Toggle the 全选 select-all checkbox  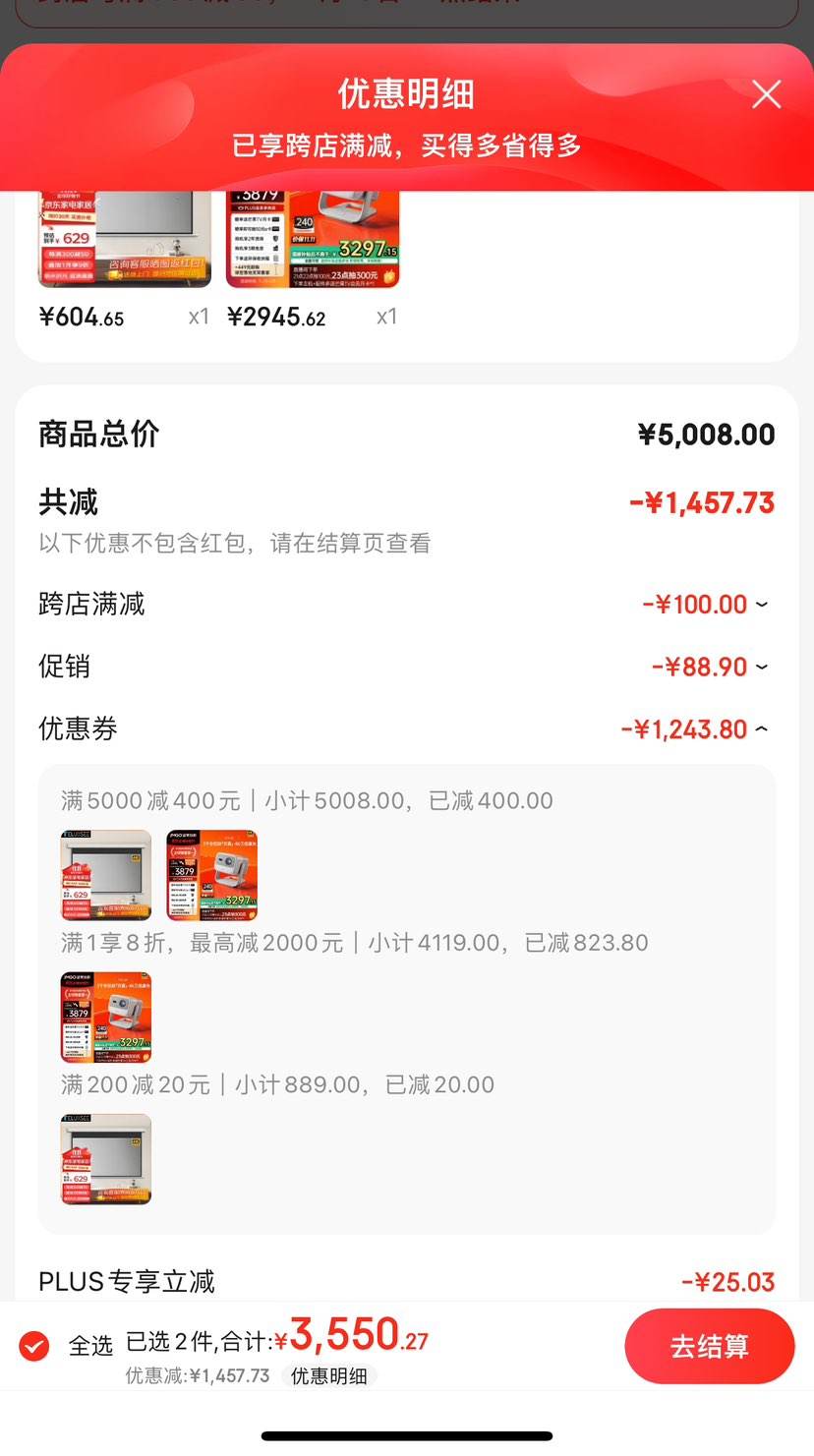(x=32, y=1346)
